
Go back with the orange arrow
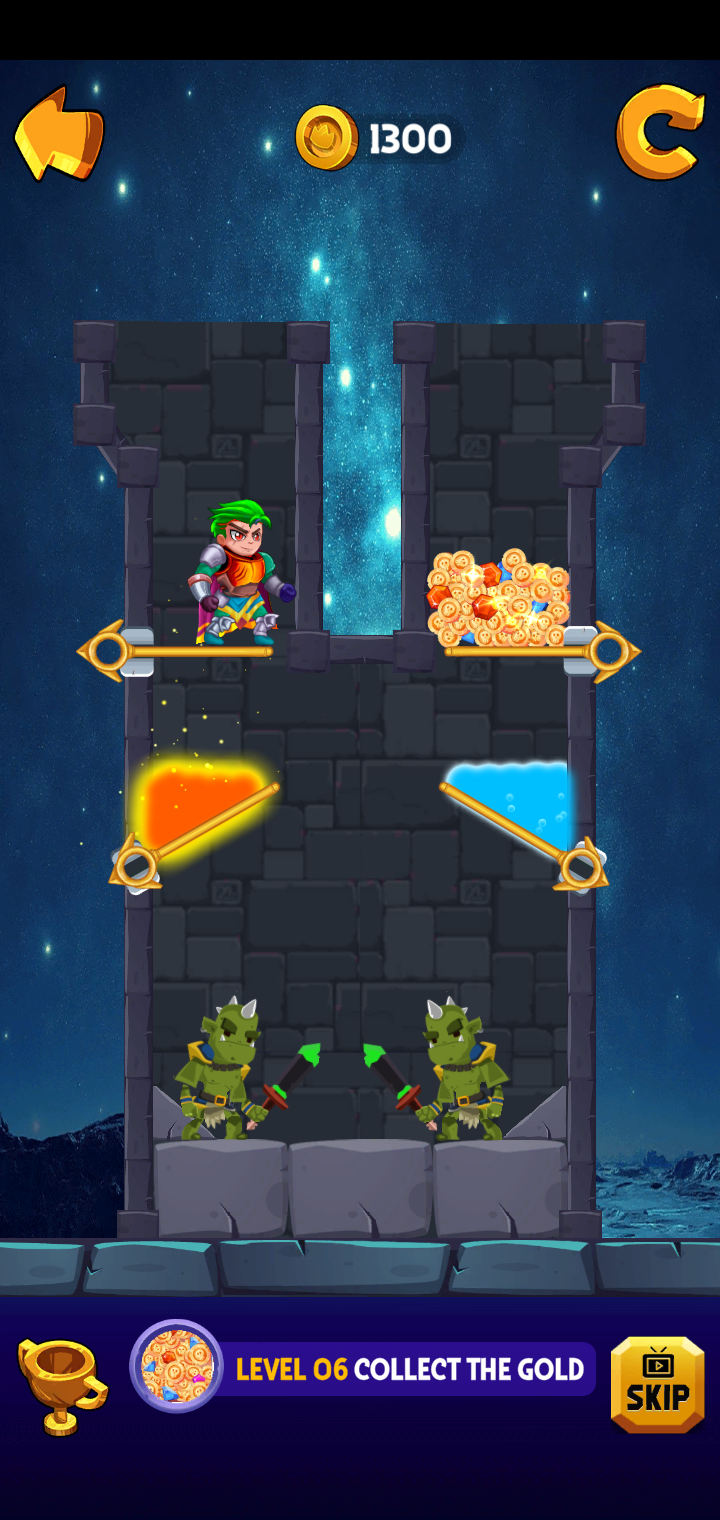click(x=59, y=133)
